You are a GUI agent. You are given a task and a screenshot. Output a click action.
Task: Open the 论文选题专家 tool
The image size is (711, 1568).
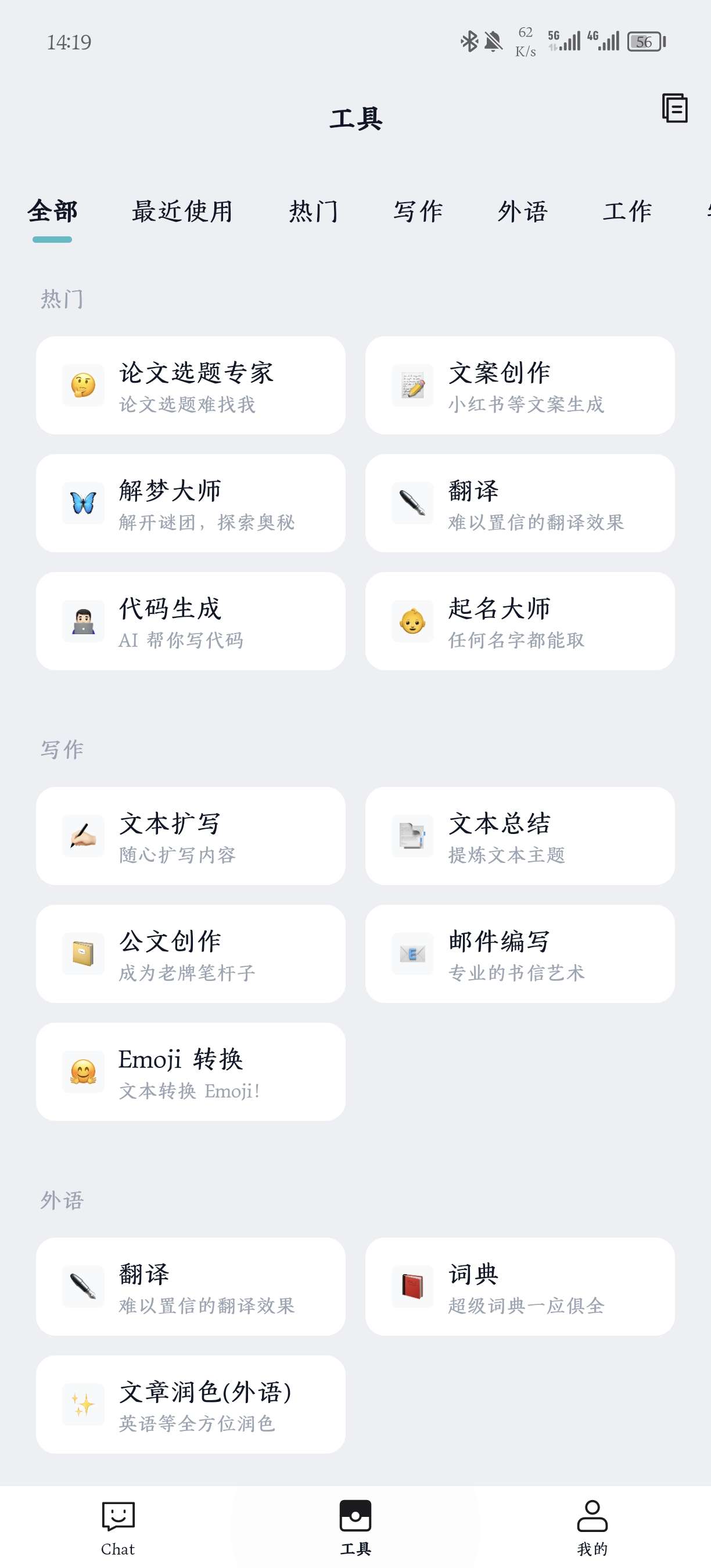pyautogui.click(x=191, y=385)
